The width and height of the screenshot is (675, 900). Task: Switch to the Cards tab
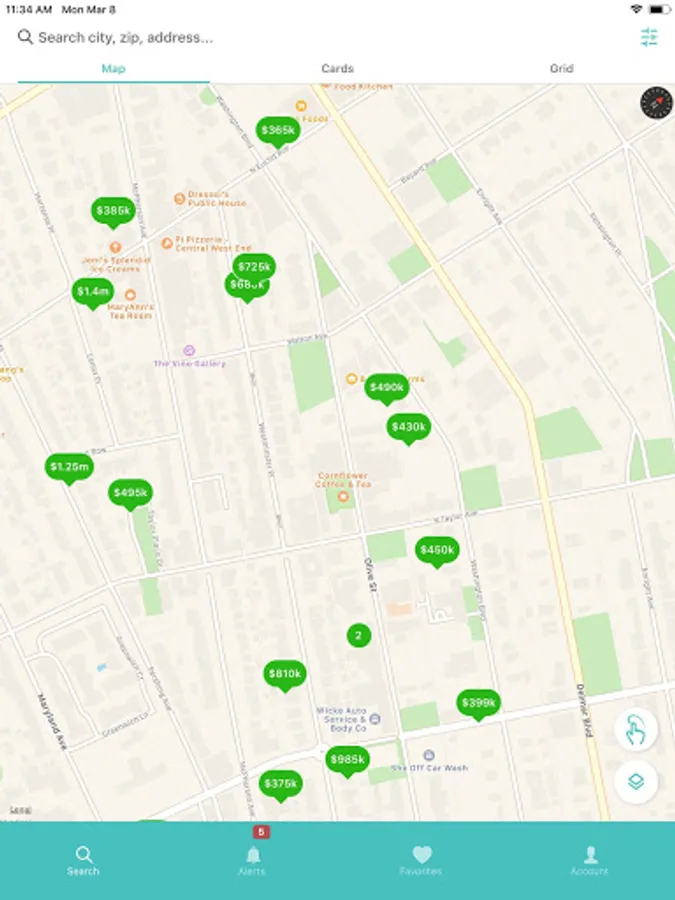[337, 68]
